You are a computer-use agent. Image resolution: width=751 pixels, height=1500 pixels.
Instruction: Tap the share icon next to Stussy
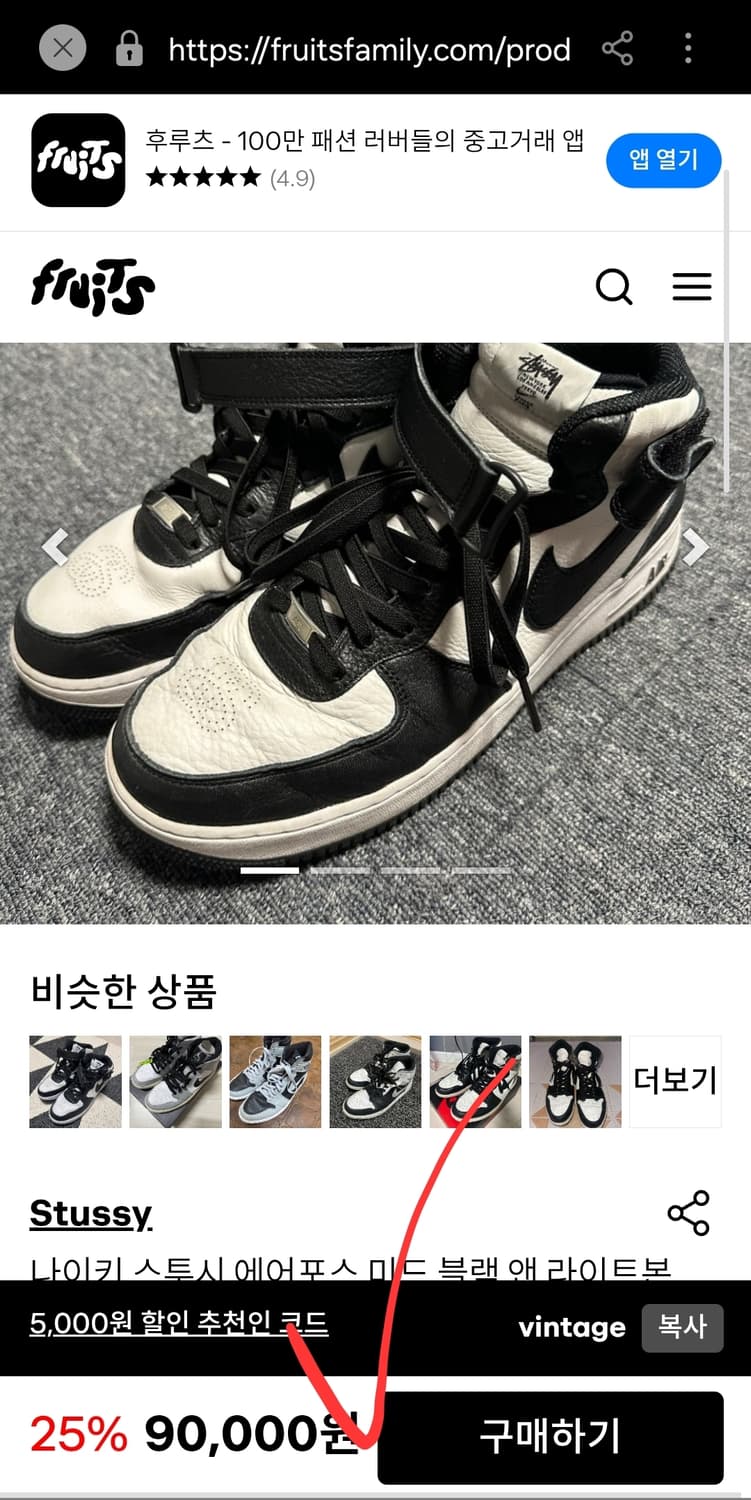click(689, 1214)
